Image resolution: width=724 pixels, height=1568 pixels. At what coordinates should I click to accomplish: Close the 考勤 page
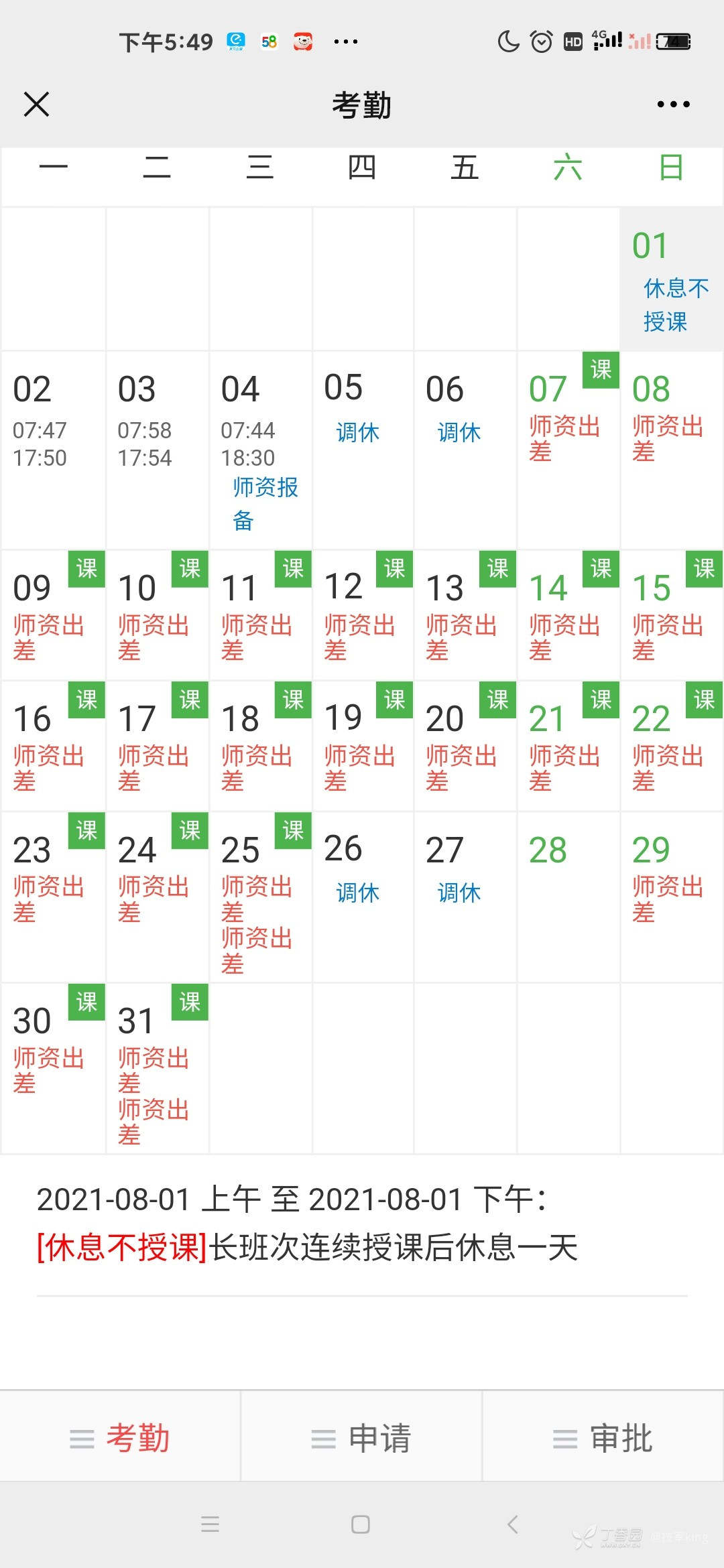[36, 105]
